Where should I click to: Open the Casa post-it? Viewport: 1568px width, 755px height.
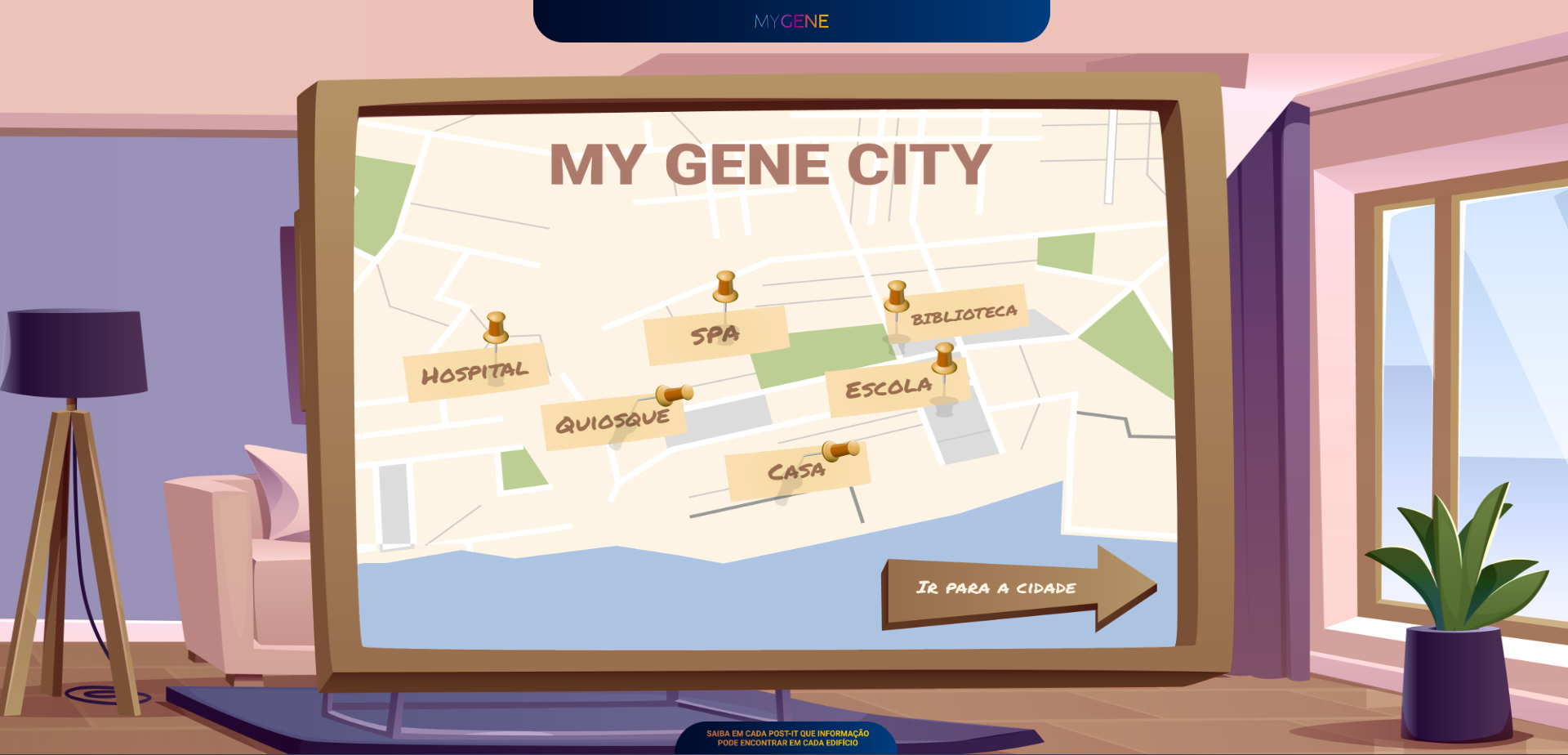pos(796,471)
